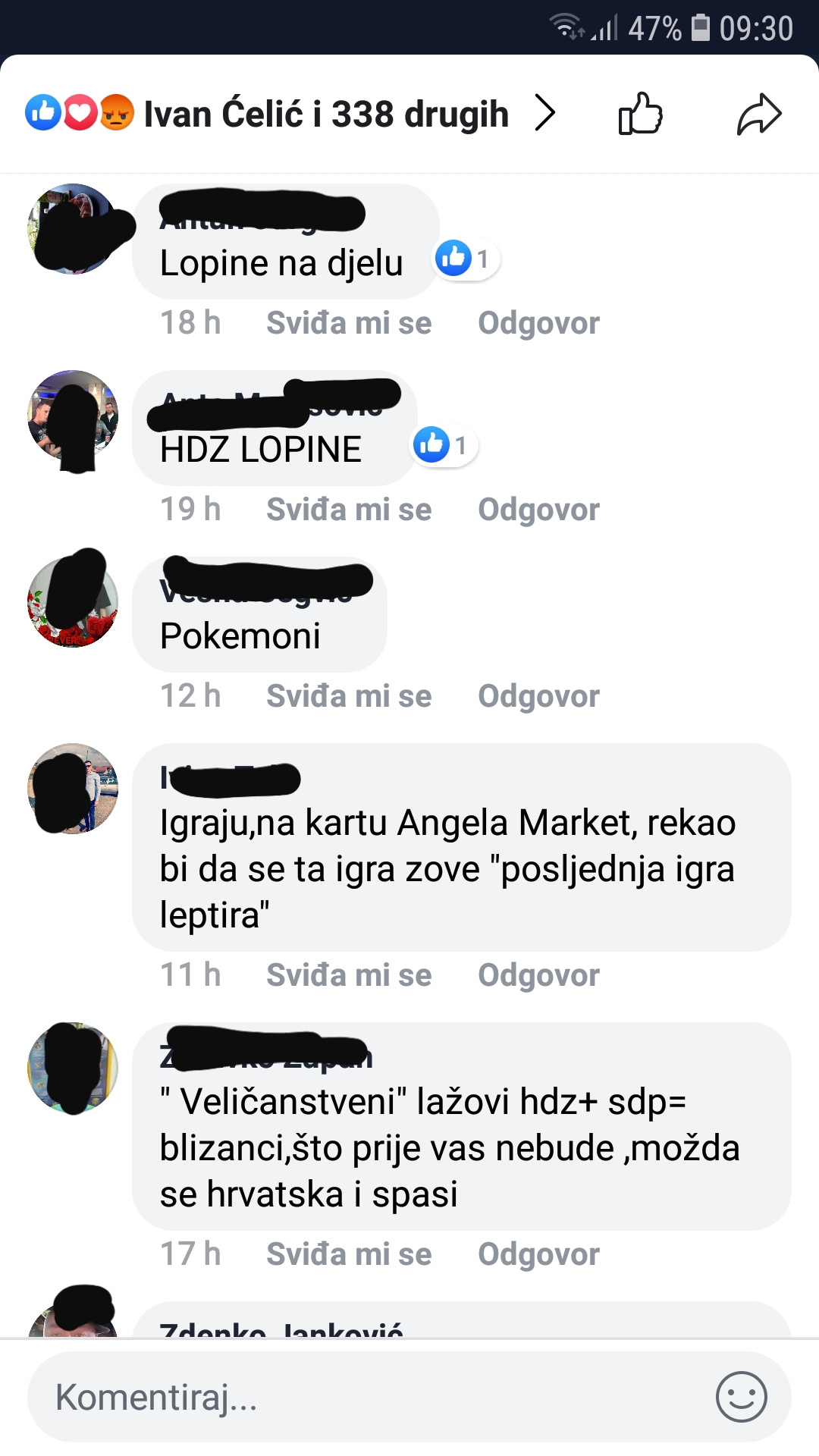Open the emoji picker in comment box
The width and height of the screenshot is (819, 1456).
click(x=741, y=1397)
